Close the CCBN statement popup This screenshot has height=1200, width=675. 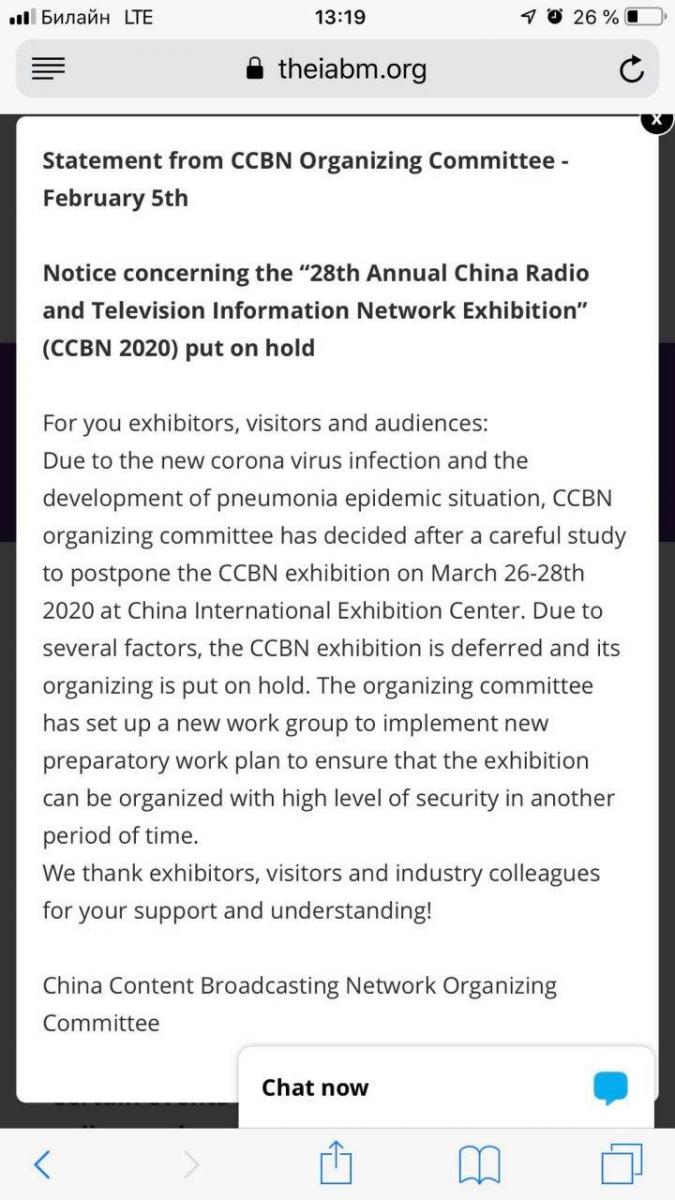pos(655,119)
